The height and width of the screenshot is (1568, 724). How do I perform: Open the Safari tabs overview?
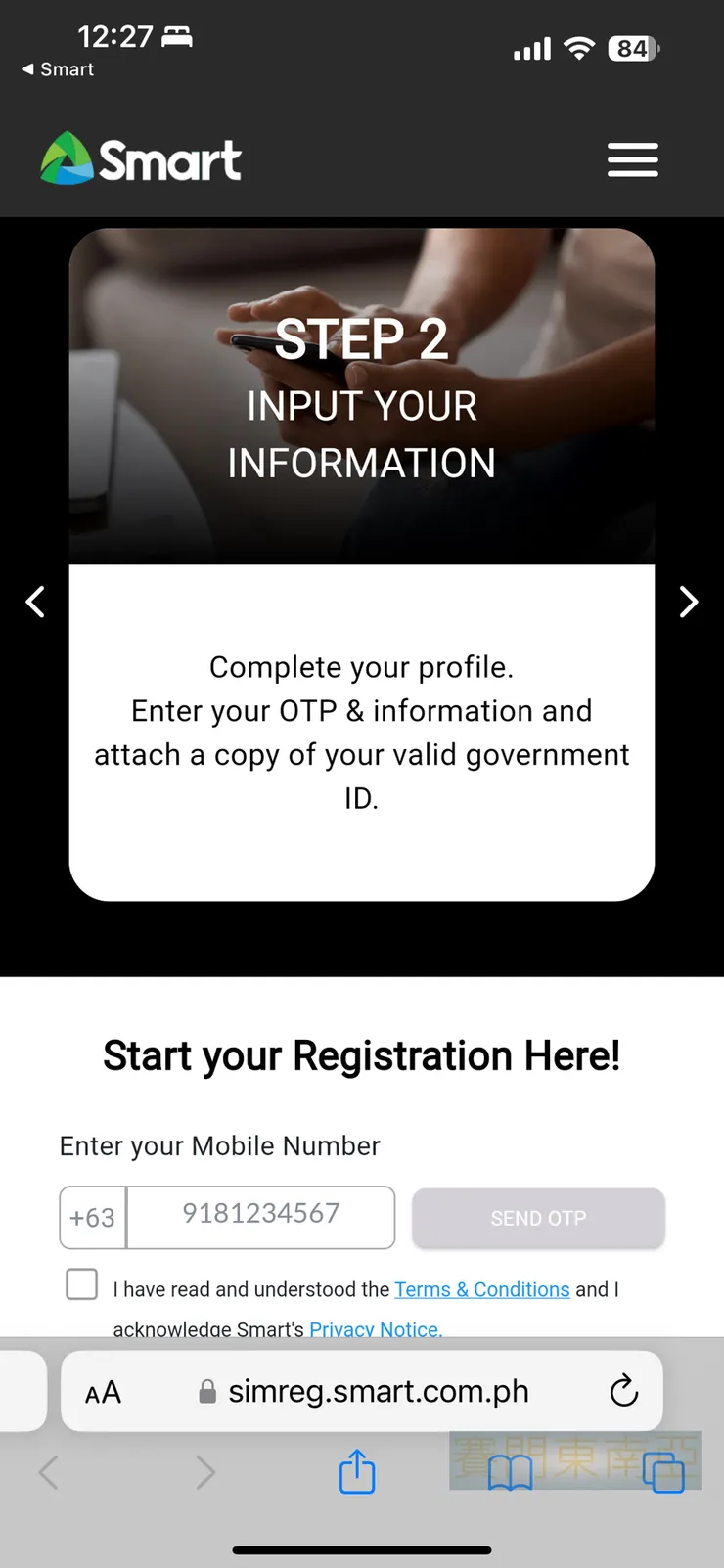click(662, 1471)
